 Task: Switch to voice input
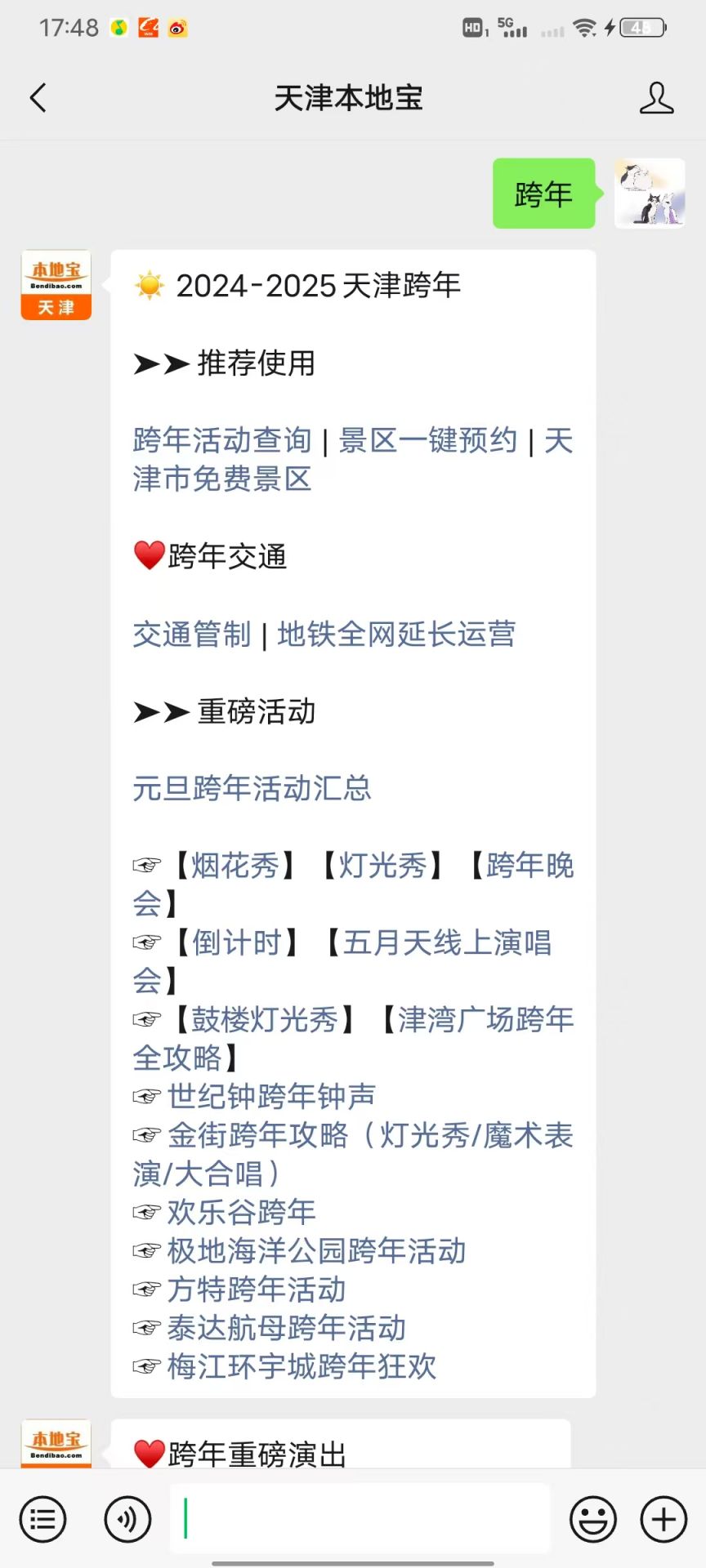point(127,1520)
